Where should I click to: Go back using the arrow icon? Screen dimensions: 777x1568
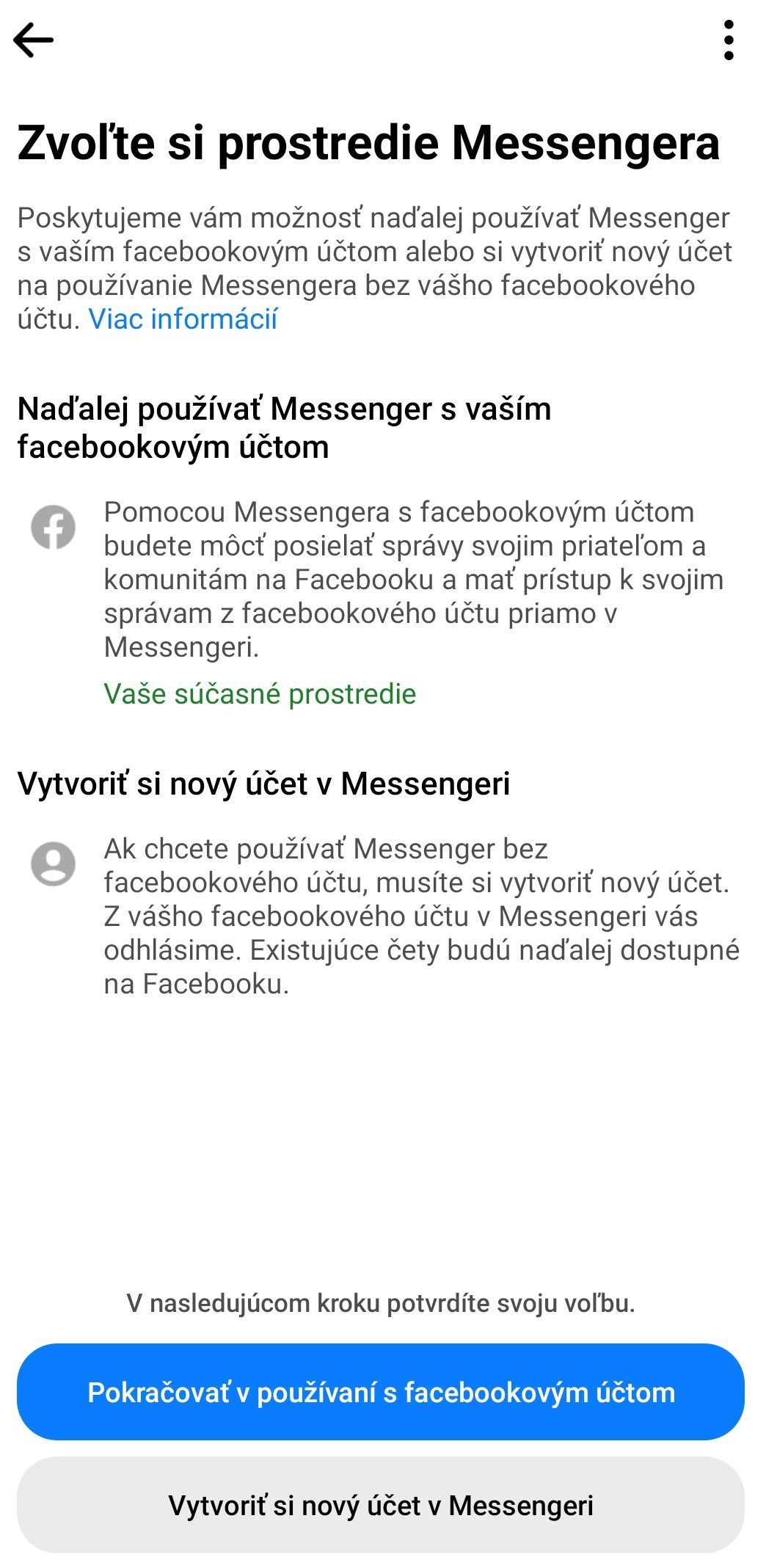(x=34, y=40)
